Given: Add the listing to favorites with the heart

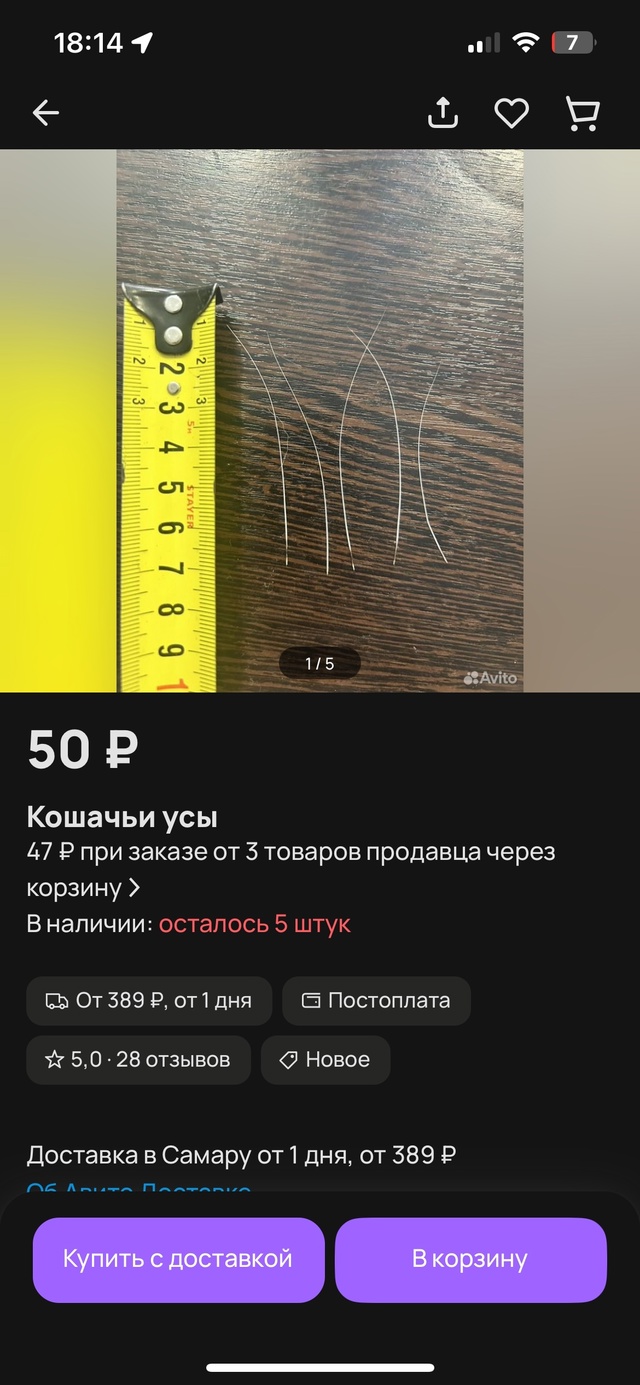Looking at the screenshot, I should click(511, 113).
